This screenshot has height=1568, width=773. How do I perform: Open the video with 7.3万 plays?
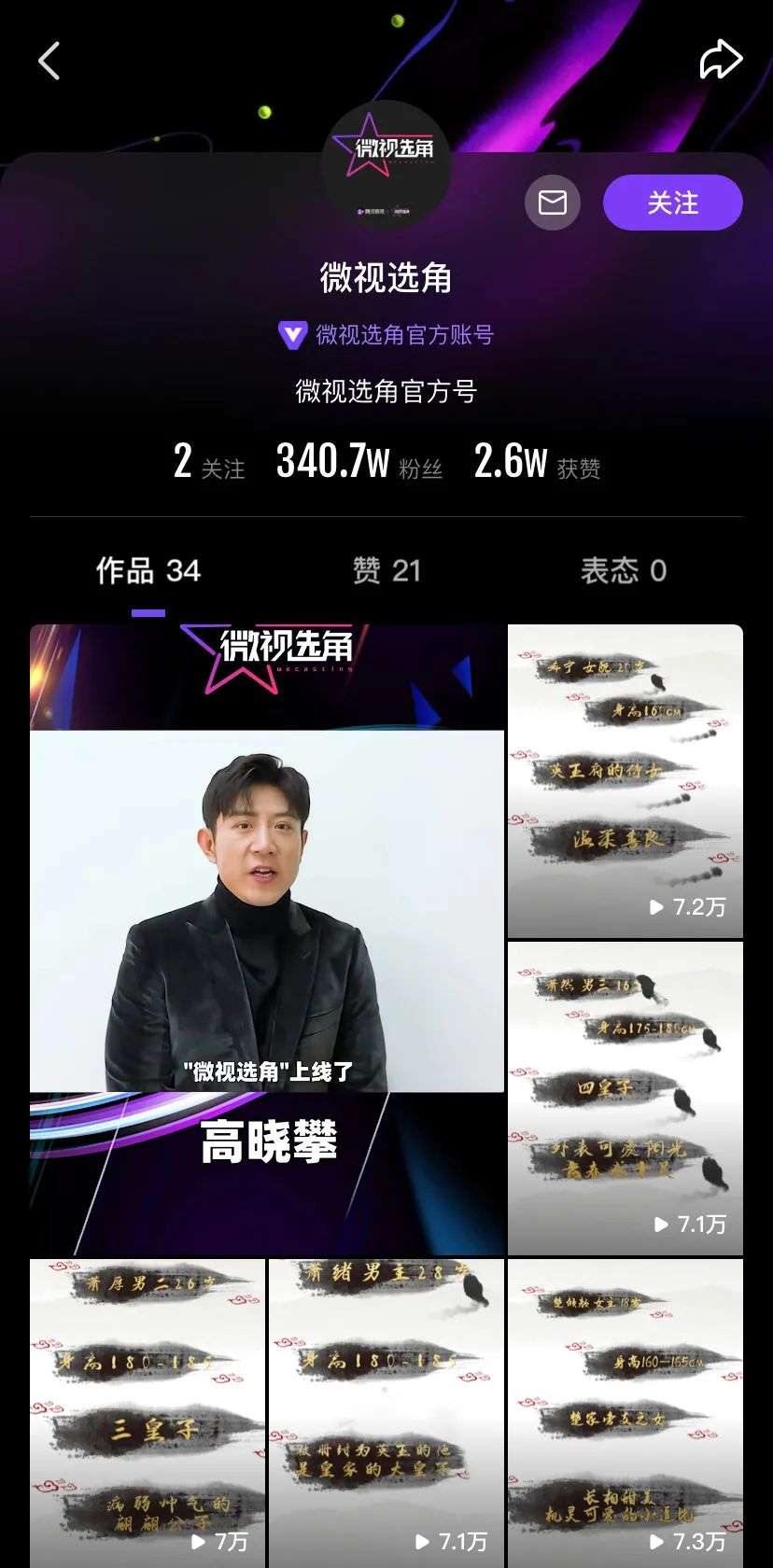625,1411
